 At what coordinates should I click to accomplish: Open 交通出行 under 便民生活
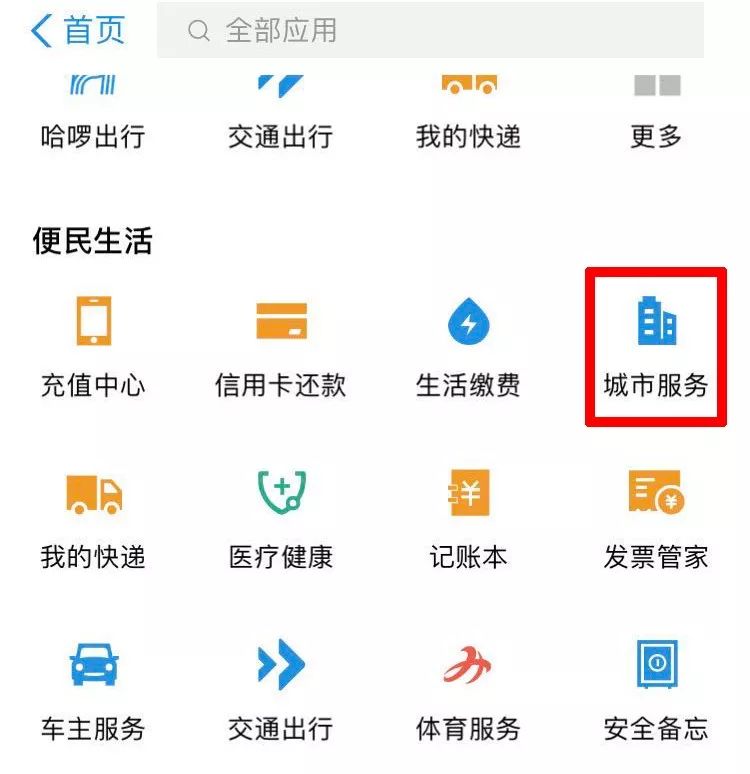pos(281,690)
